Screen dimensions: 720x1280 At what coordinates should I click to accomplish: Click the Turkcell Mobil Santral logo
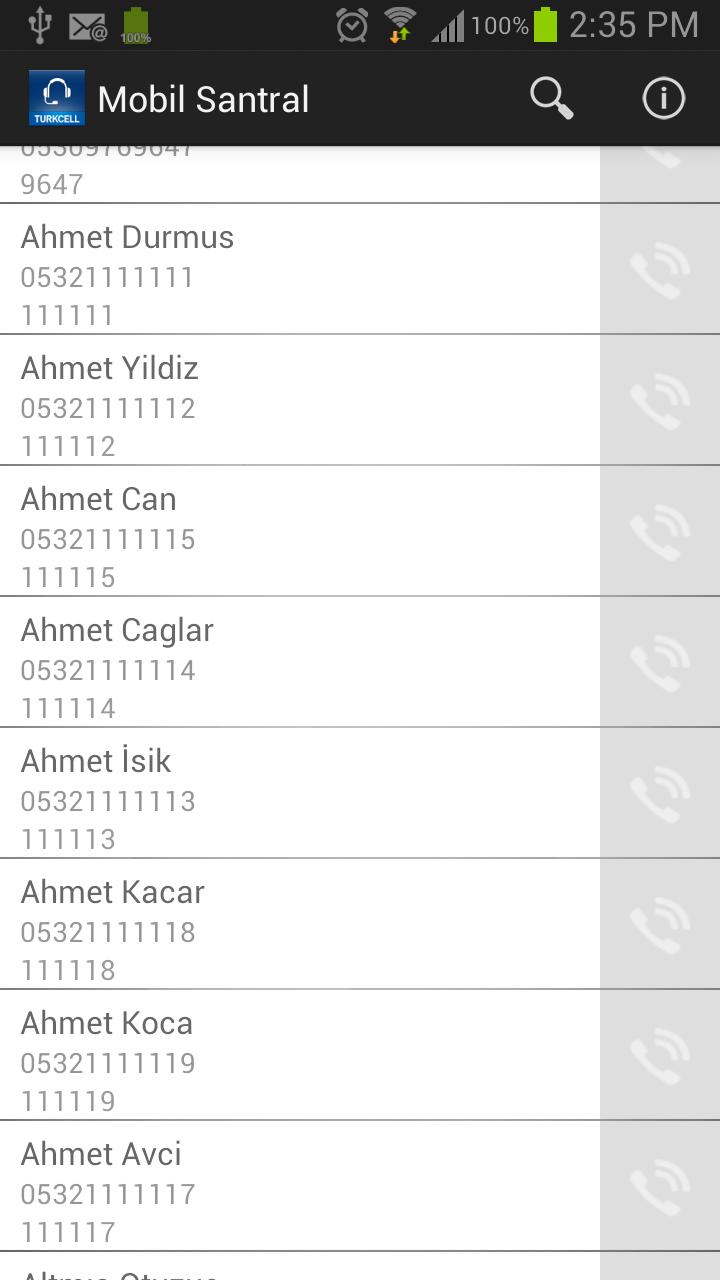(x=55, y=97)
